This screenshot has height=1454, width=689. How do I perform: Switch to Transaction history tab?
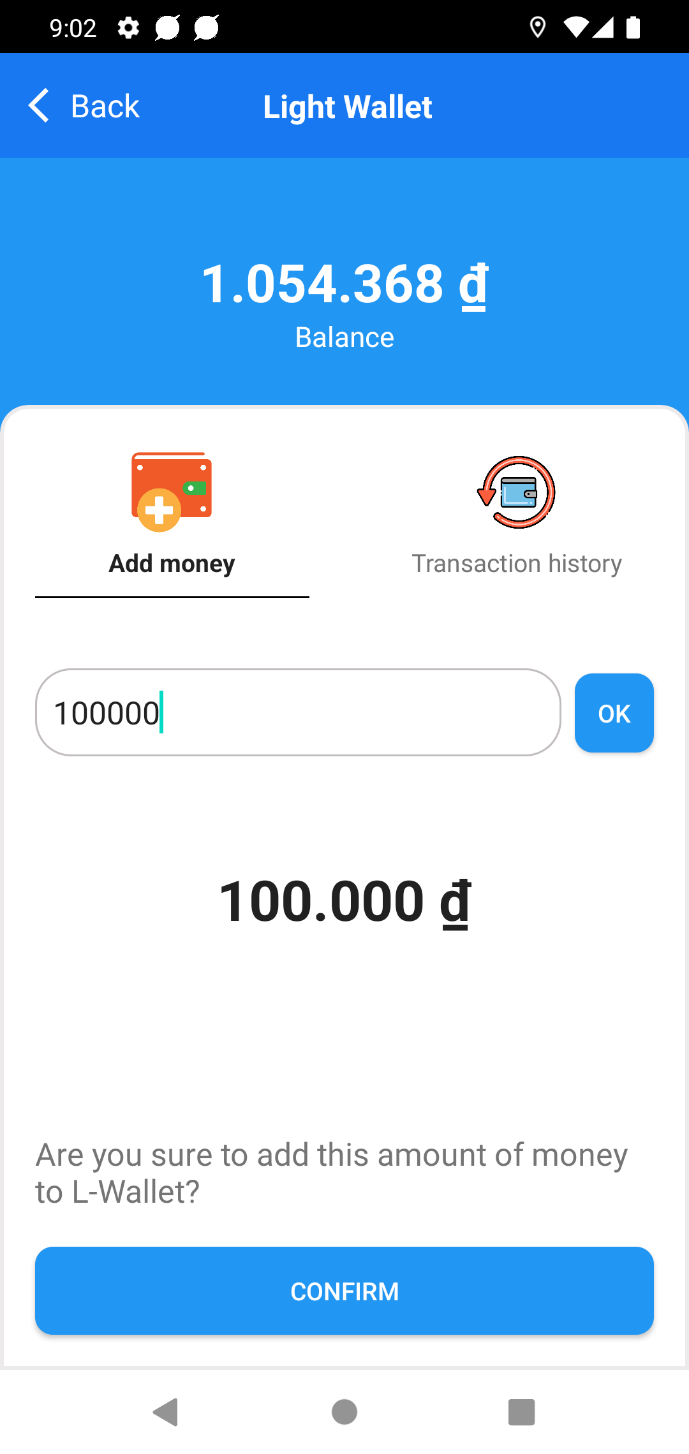click(516, 520)
